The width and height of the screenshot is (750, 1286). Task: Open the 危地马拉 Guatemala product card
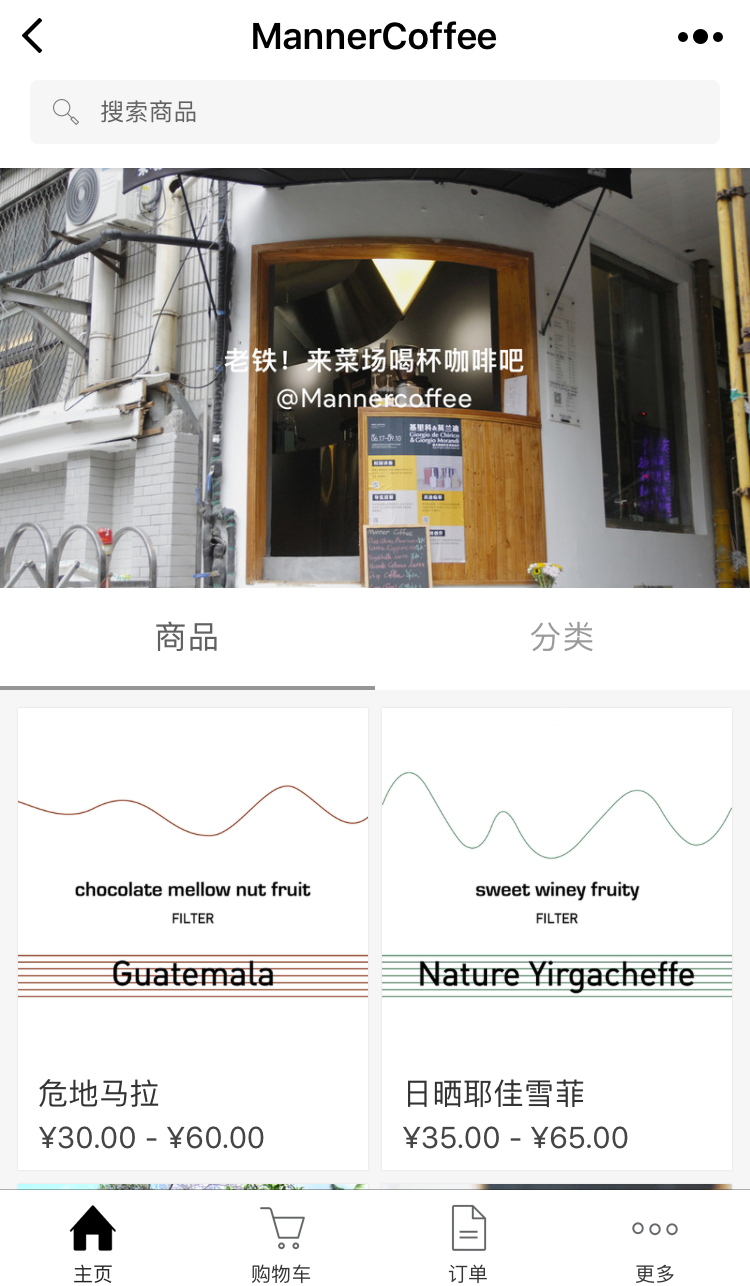193,938
